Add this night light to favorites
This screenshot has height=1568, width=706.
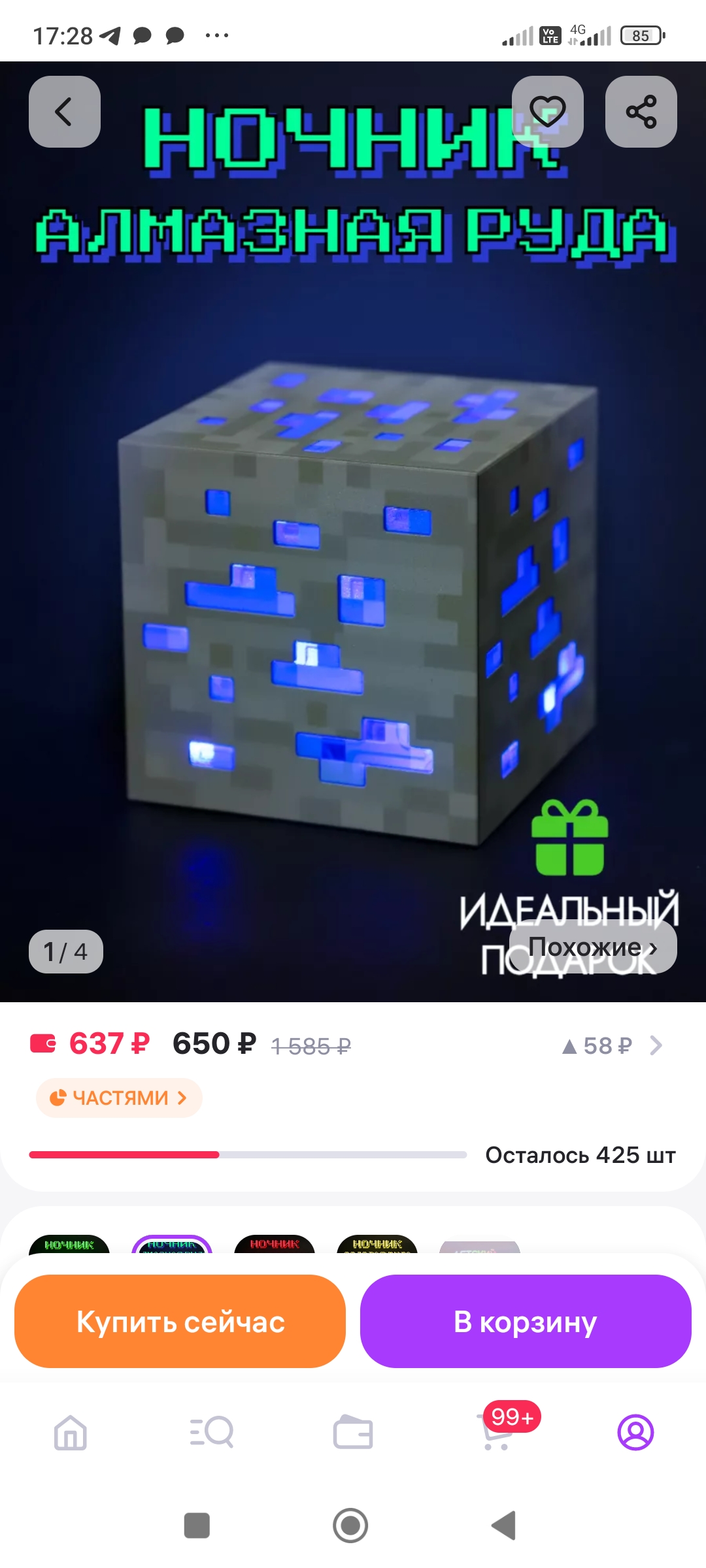tap(547, 112)
